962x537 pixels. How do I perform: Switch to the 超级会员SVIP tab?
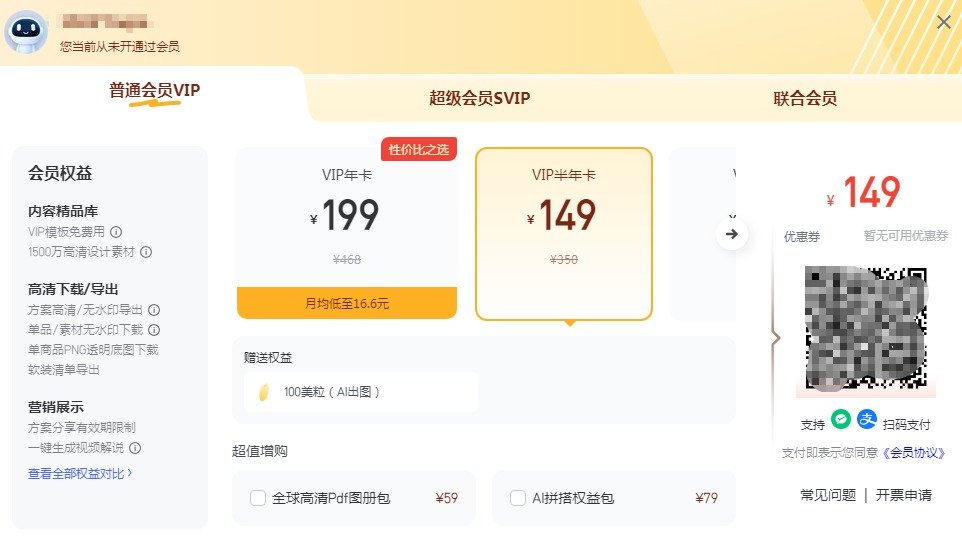point(479,98)
